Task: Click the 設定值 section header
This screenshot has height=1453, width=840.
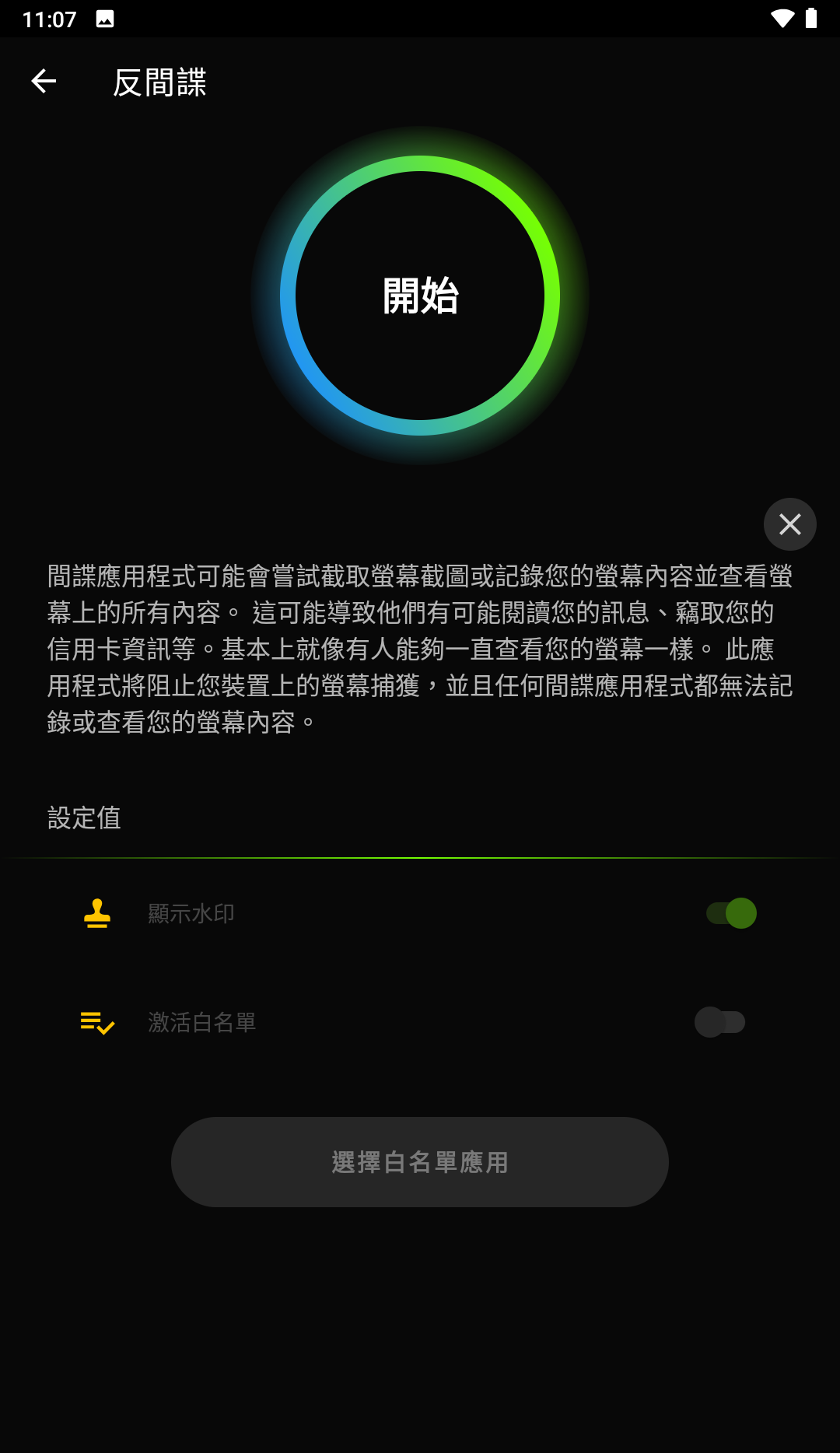Action: tap(82, 818)
